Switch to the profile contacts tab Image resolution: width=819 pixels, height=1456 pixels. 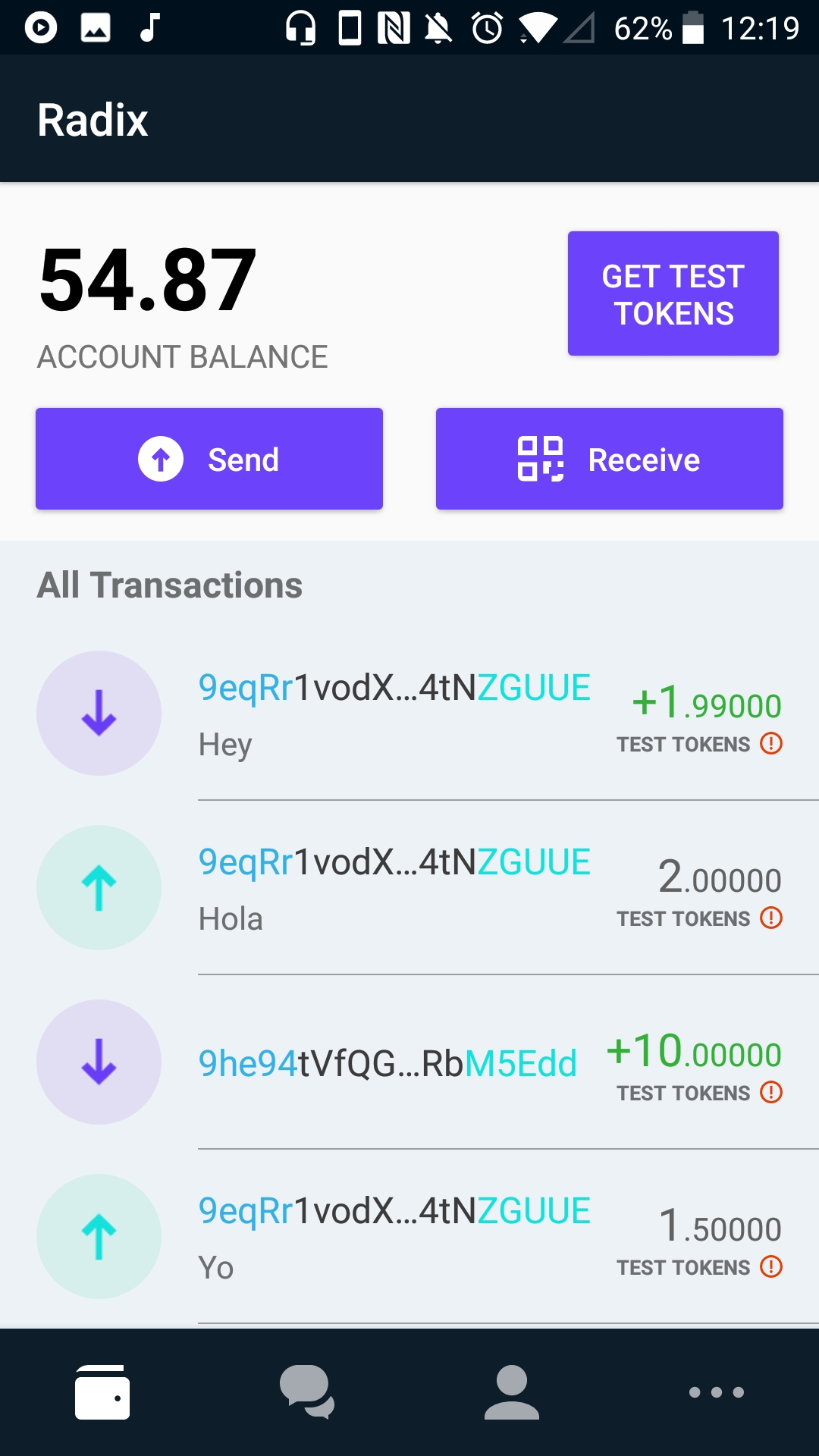(x=512, y=1392)
